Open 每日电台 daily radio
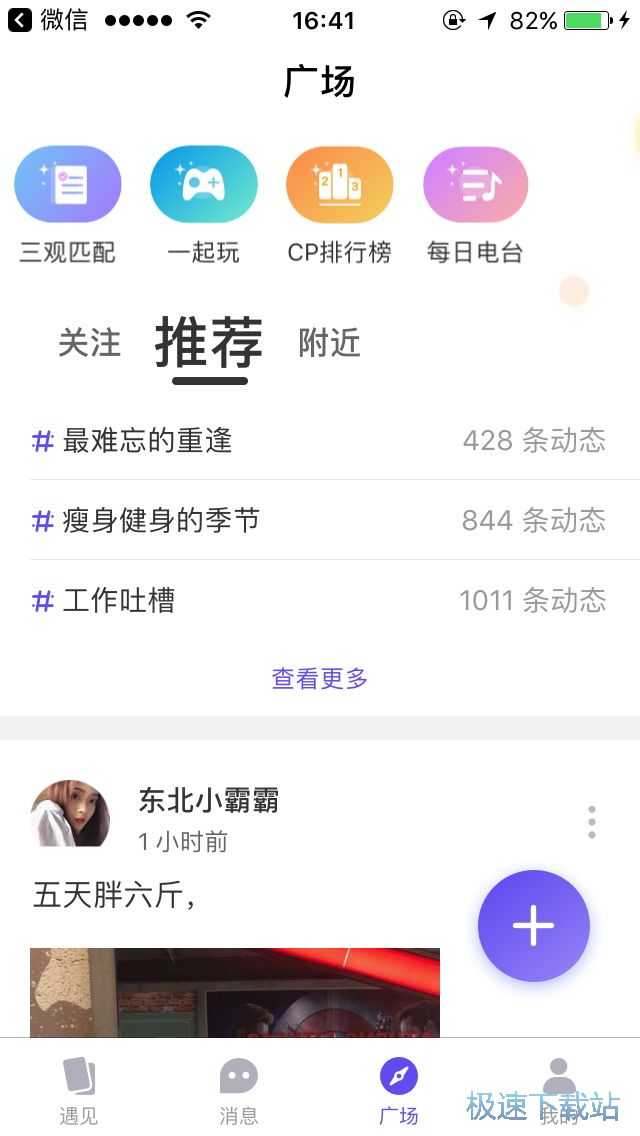Image resolution: width=640 pixels, height=1136 pixels. coord(475,185)
